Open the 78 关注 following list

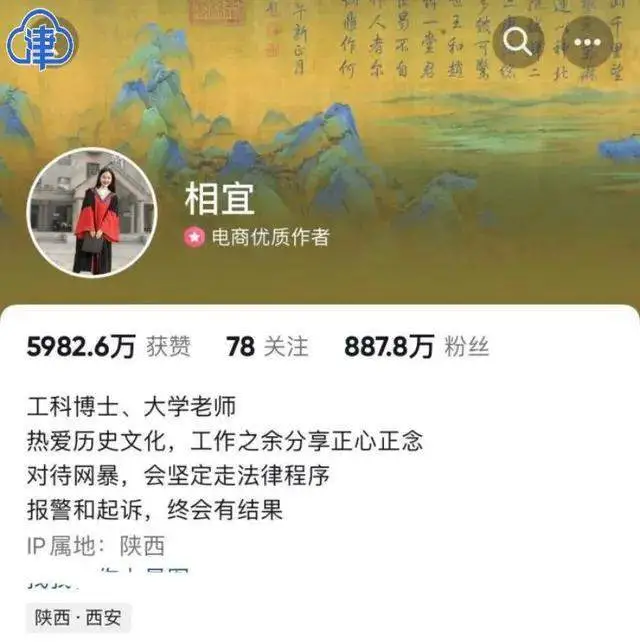267,347
